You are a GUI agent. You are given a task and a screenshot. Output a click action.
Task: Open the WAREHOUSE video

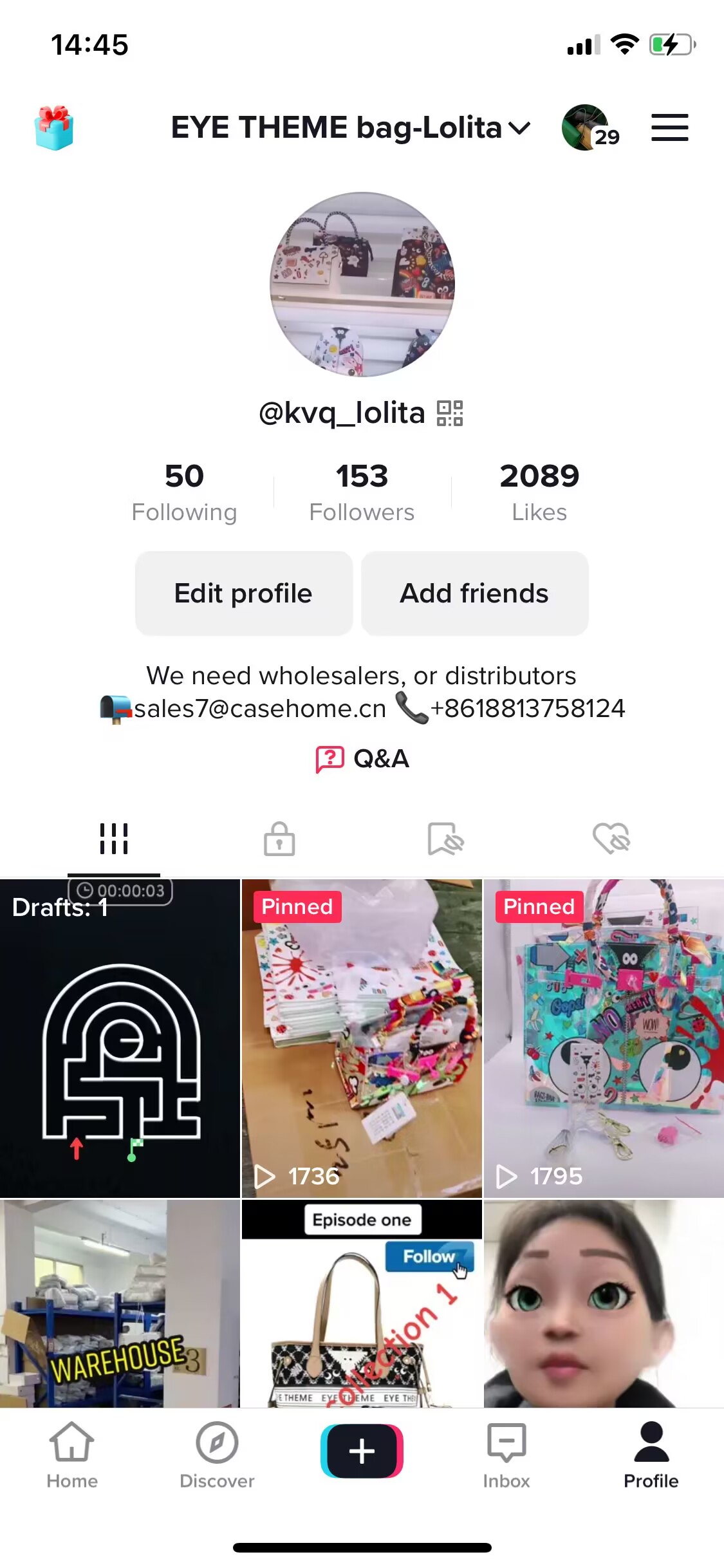point(120,1303)
